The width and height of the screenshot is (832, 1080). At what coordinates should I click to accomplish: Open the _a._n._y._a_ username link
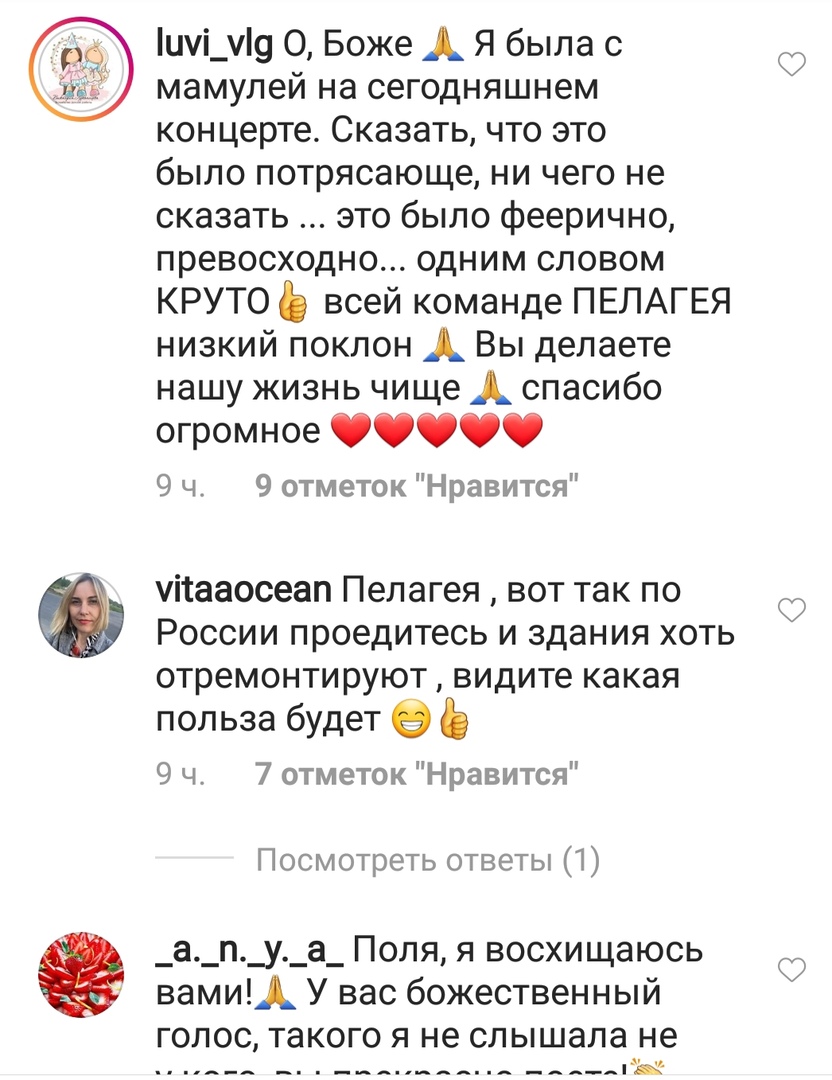tap(250, 949)
